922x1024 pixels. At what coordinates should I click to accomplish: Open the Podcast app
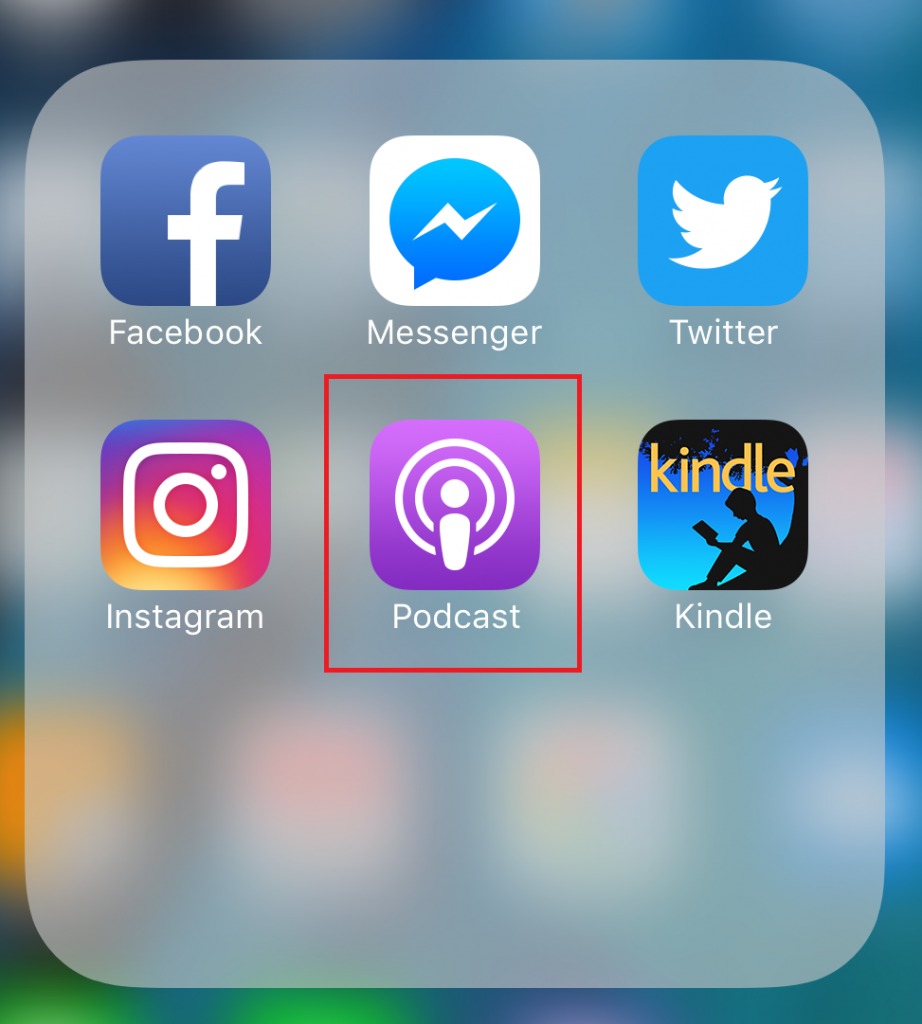point(454,505)
